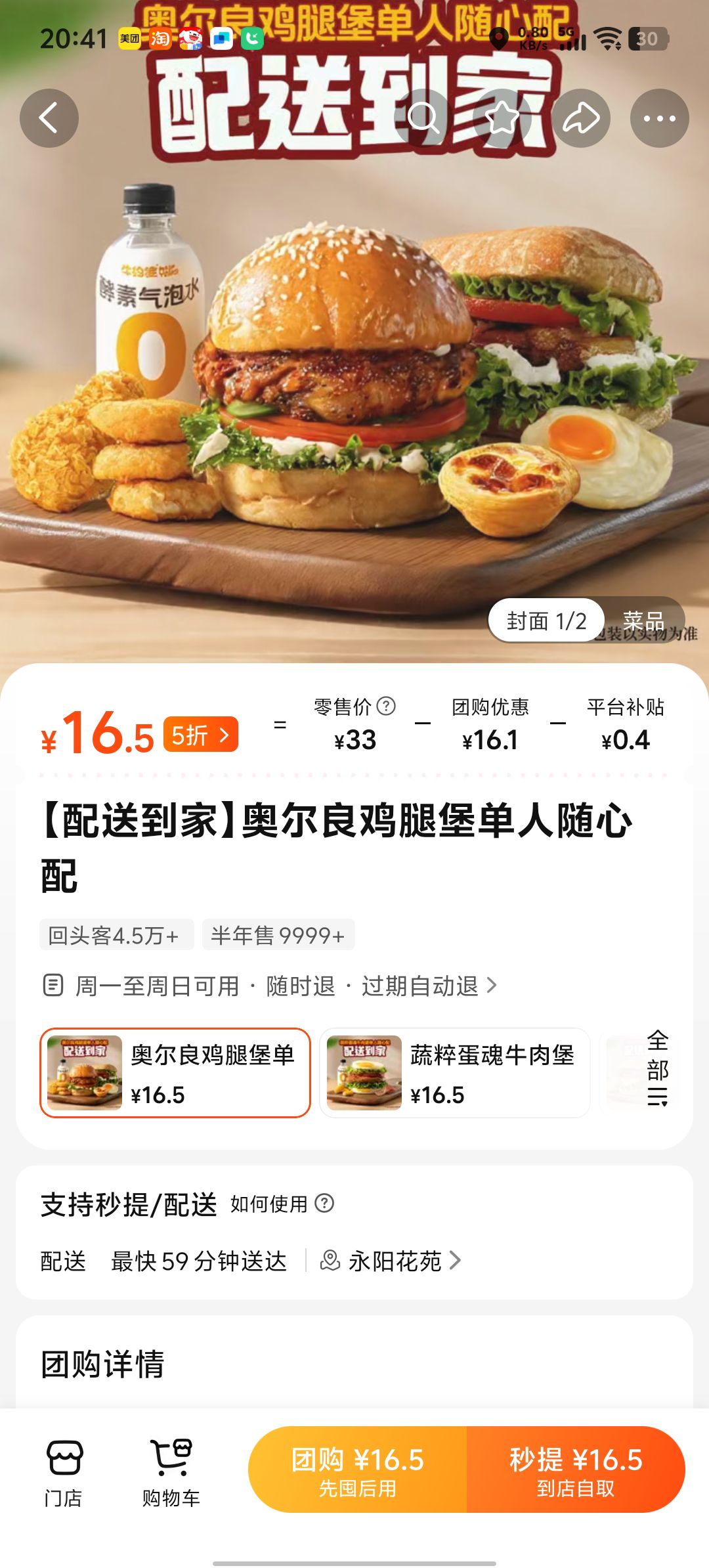The image size is (709, 1568).
Task: Open the 如何使用 help link
Action: (282, 1204)
